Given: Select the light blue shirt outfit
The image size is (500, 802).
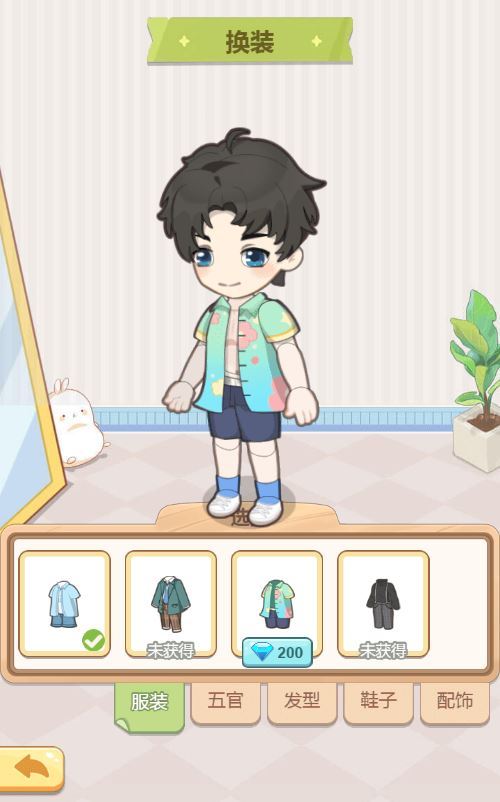Looking at the screenshot, I should (x=64, y=604).
